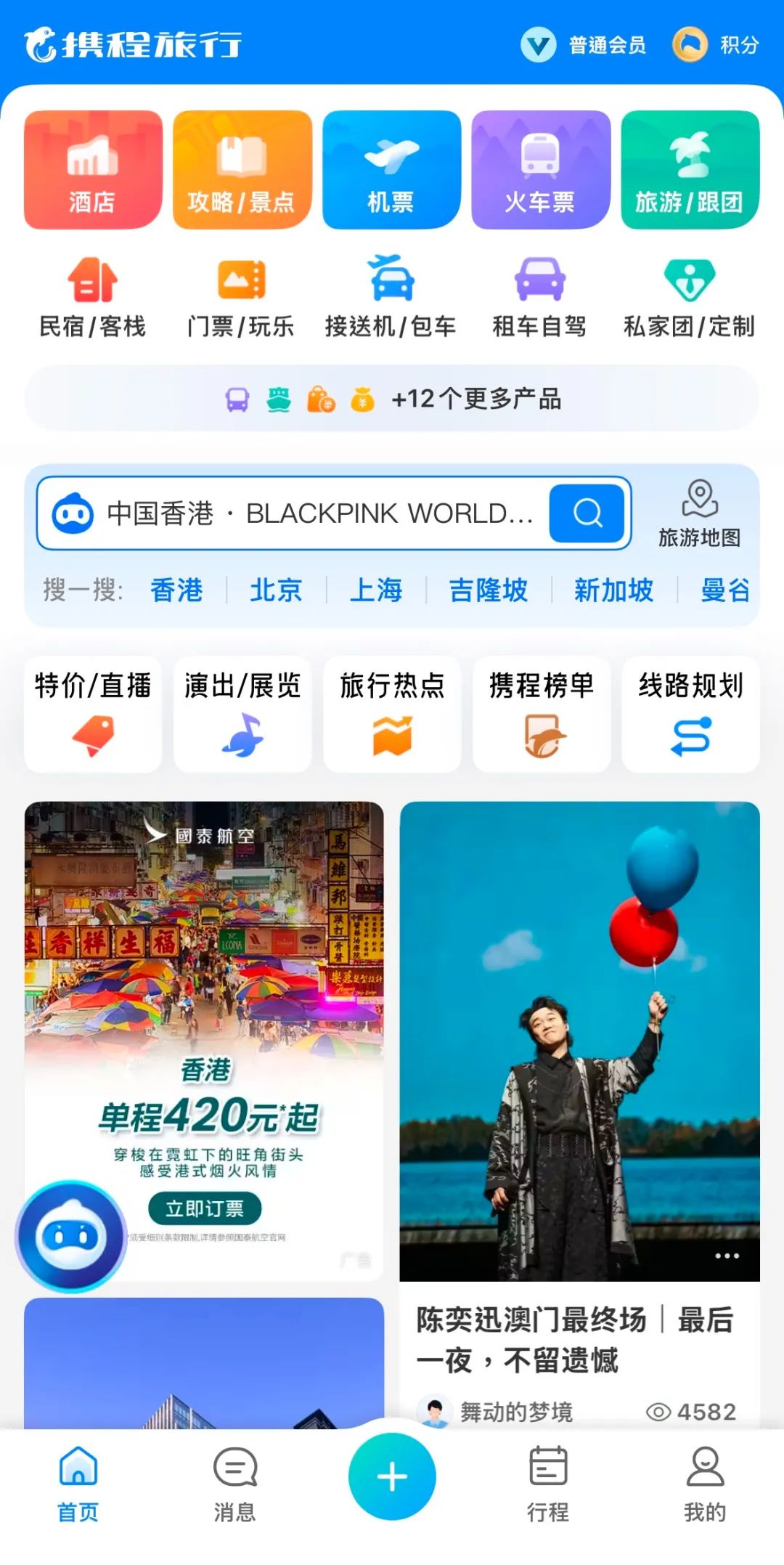Switch to the 消息 messages tab
The height and width of the screenshot is (1565, 784).
[234, 1483]
